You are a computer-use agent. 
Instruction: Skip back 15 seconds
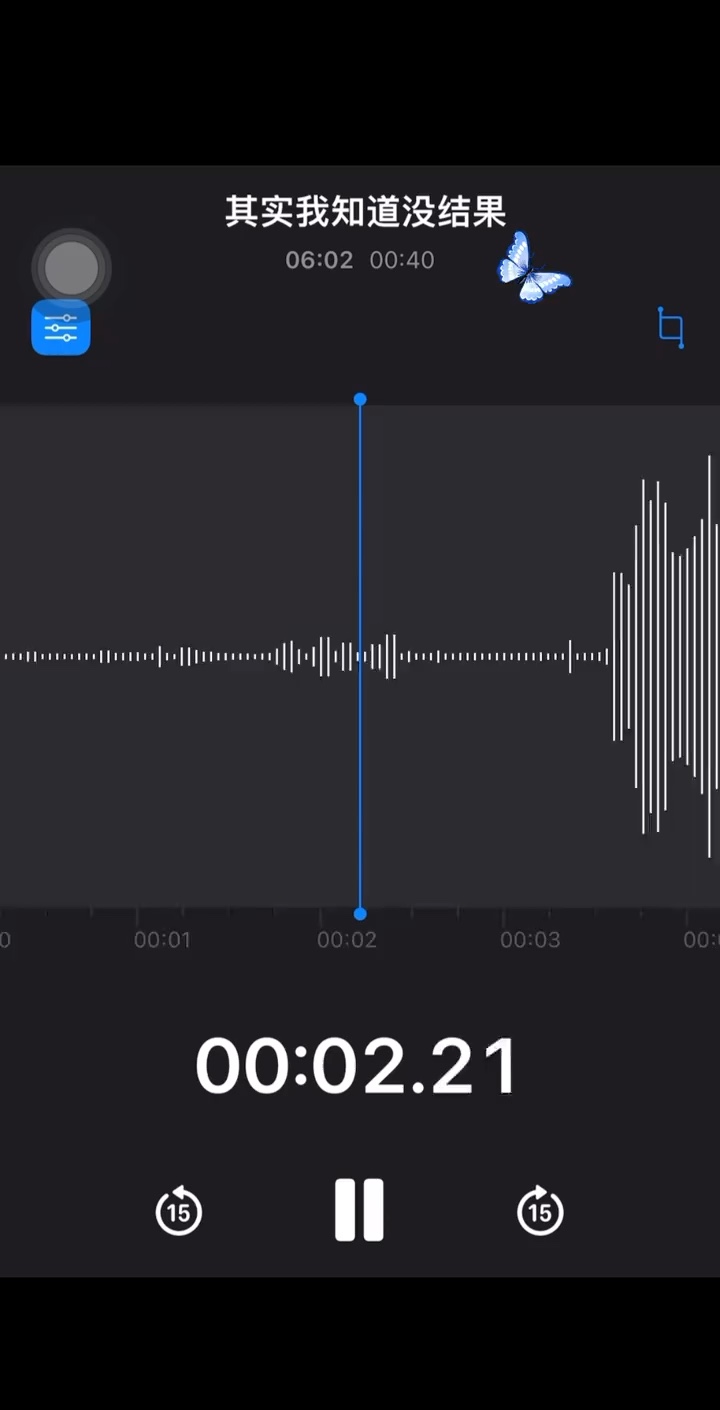179,1211
